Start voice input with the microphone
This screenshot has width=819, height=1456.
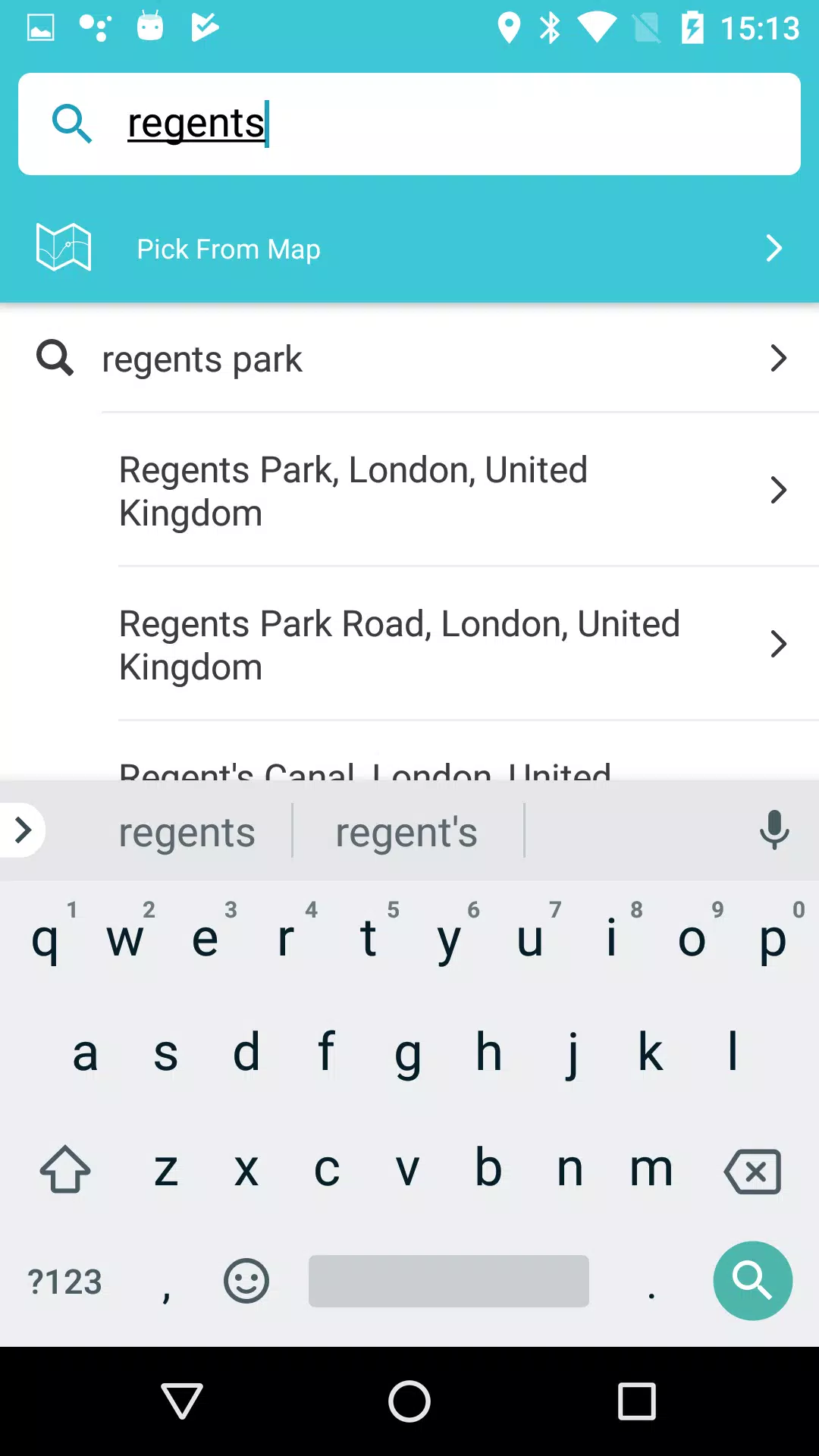[x=773, y=830]
